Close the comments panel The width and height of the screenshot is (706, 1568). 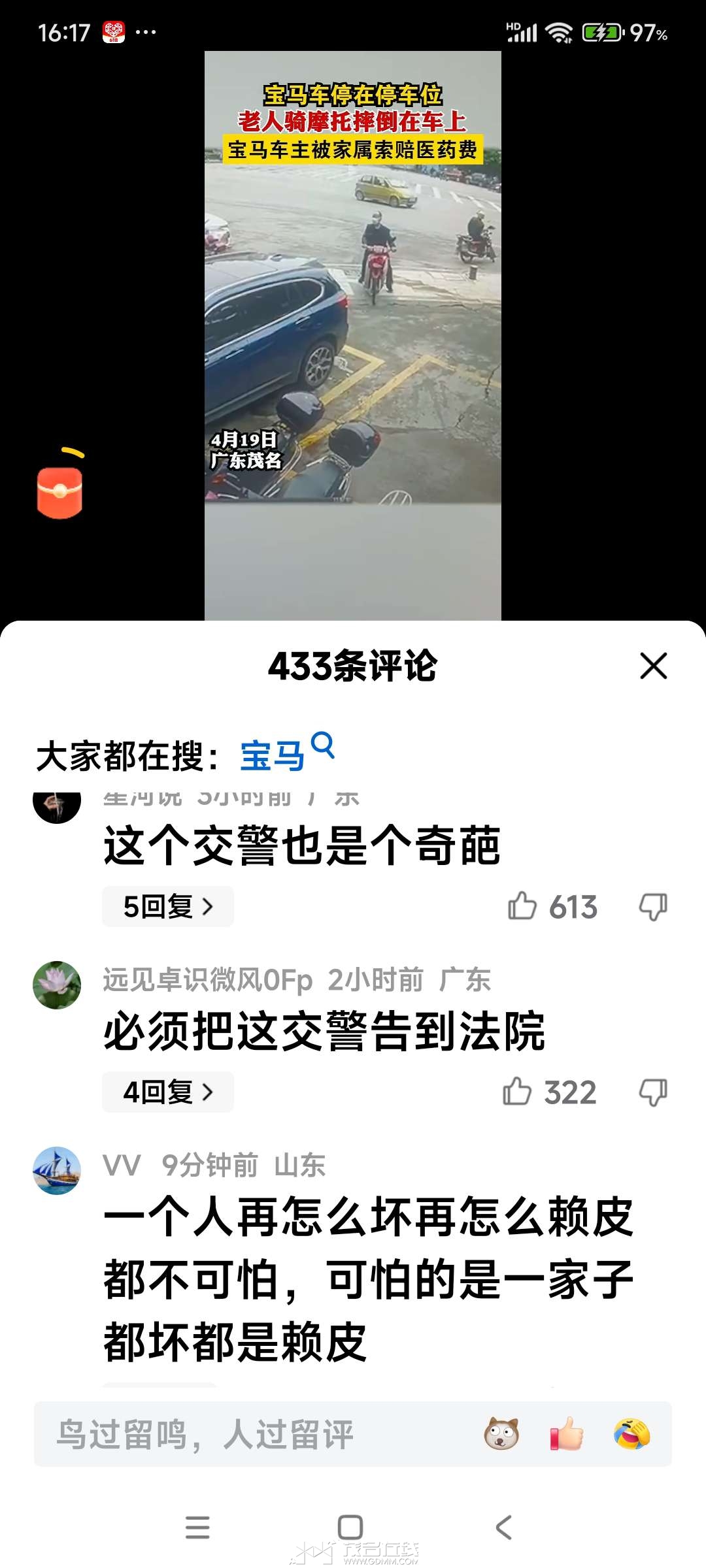653,666
